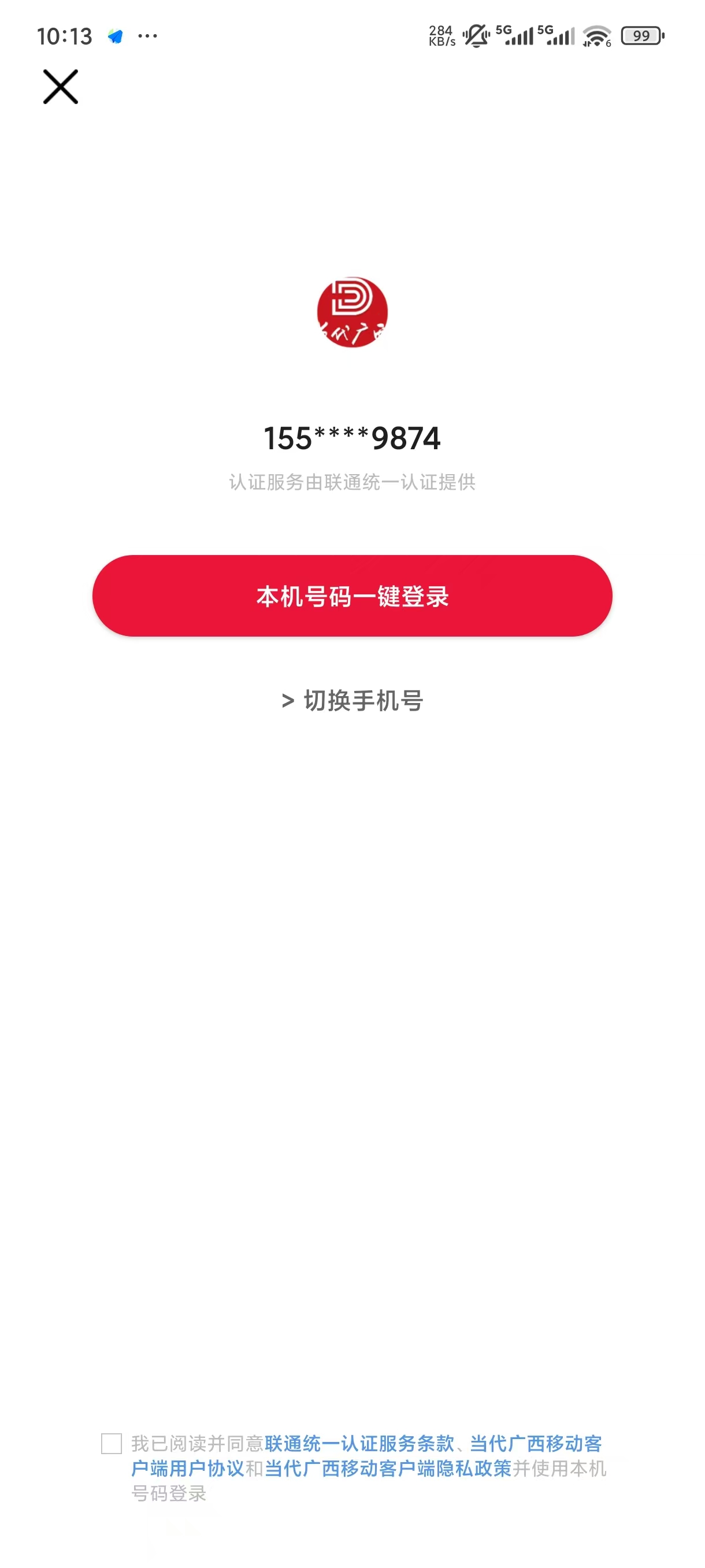This screenshot has height=1568, width=705.
Task: Choose 切换手机号 to switch number
Action: coord(352,701)
